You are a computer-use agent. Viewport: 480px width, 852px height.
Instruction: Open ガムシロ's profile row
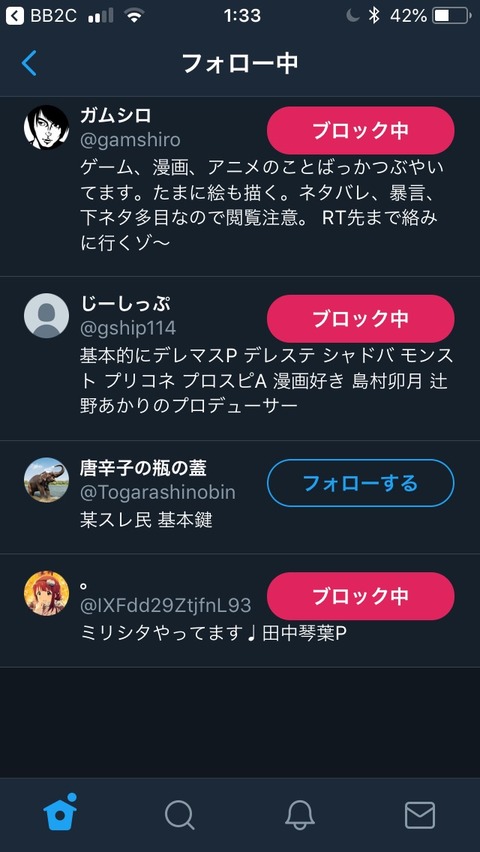tap(240, 186)
